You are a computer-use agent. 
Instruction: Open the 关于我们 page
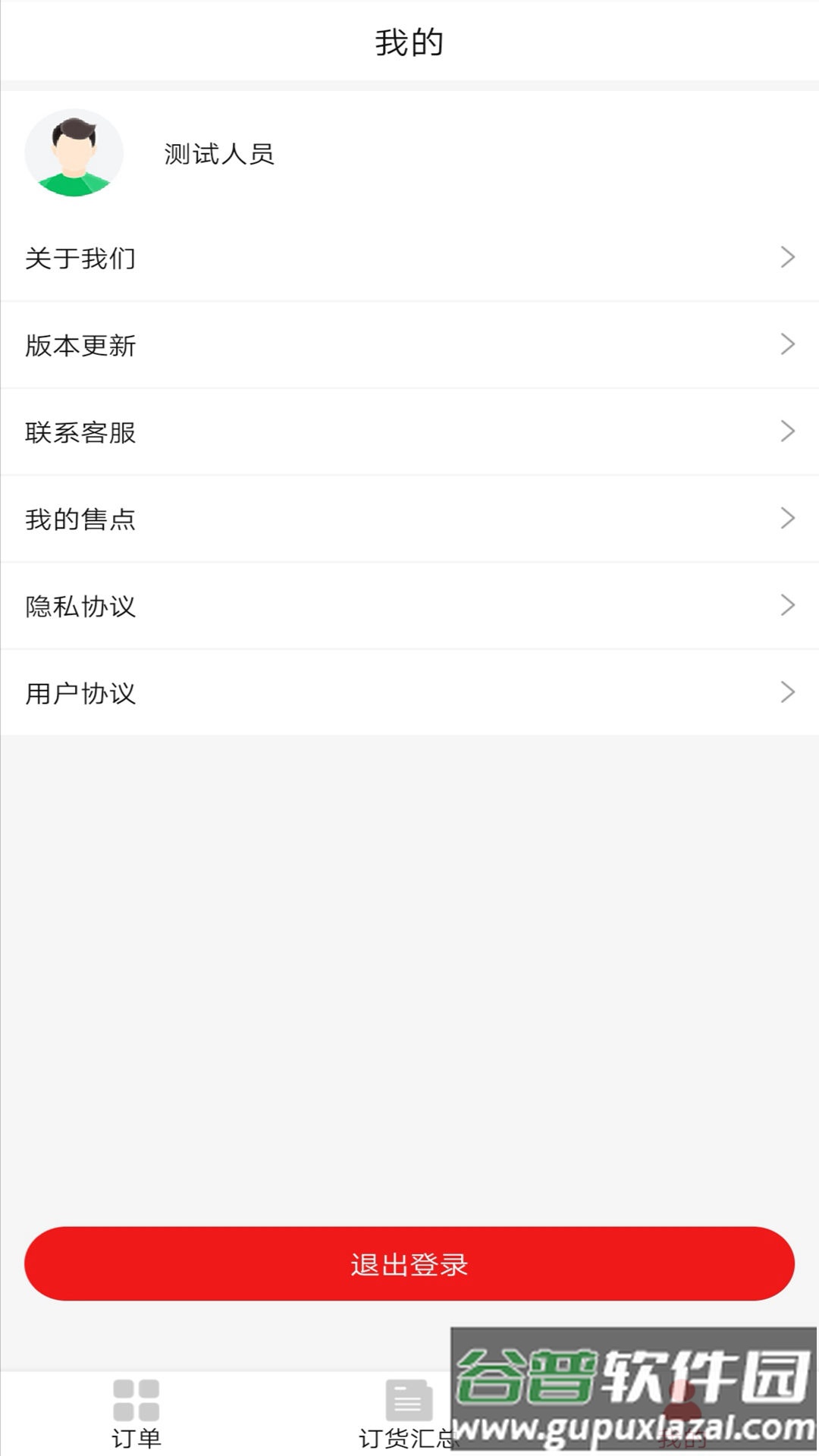tap(80, 259)
